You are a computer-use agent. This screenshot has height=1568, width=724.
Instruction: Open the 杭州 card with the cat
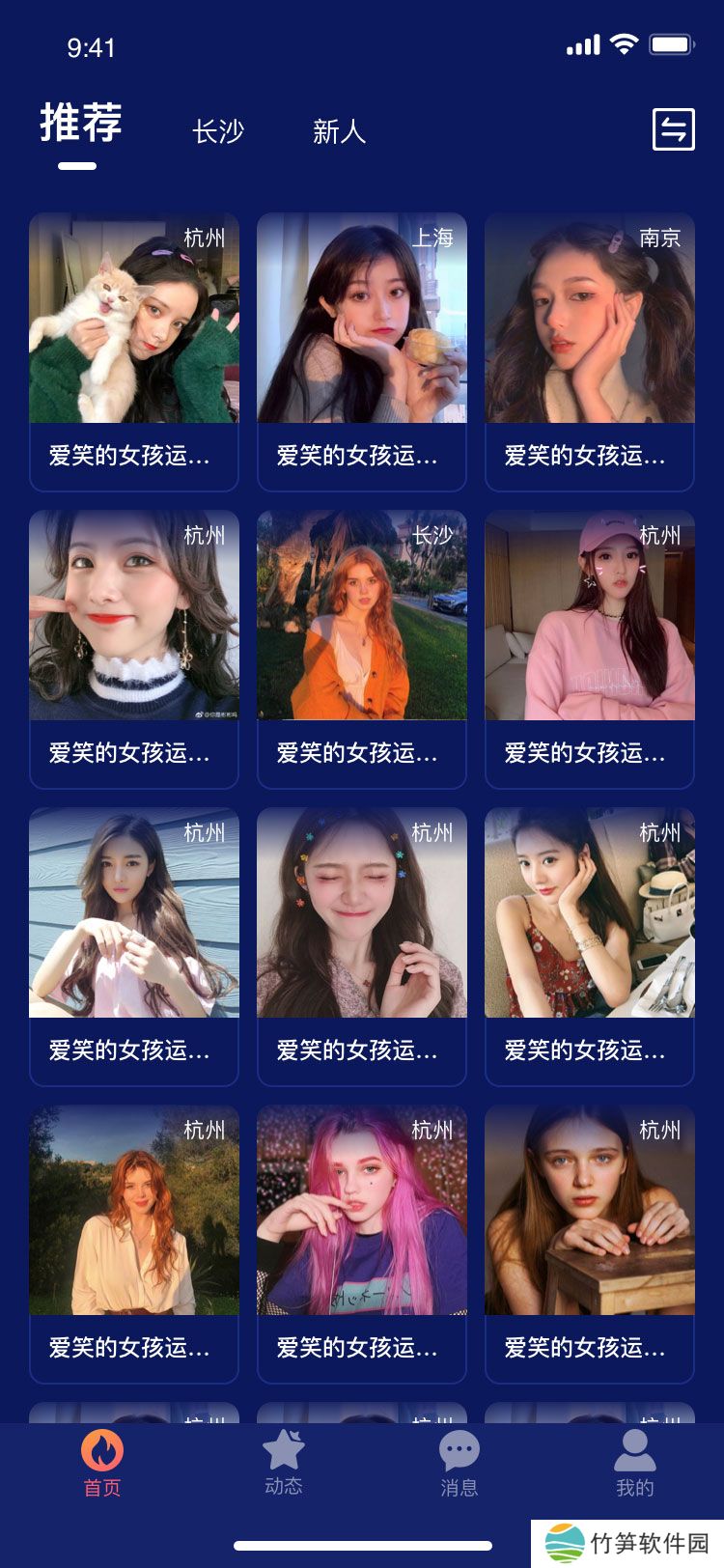[x=134, y=350]
